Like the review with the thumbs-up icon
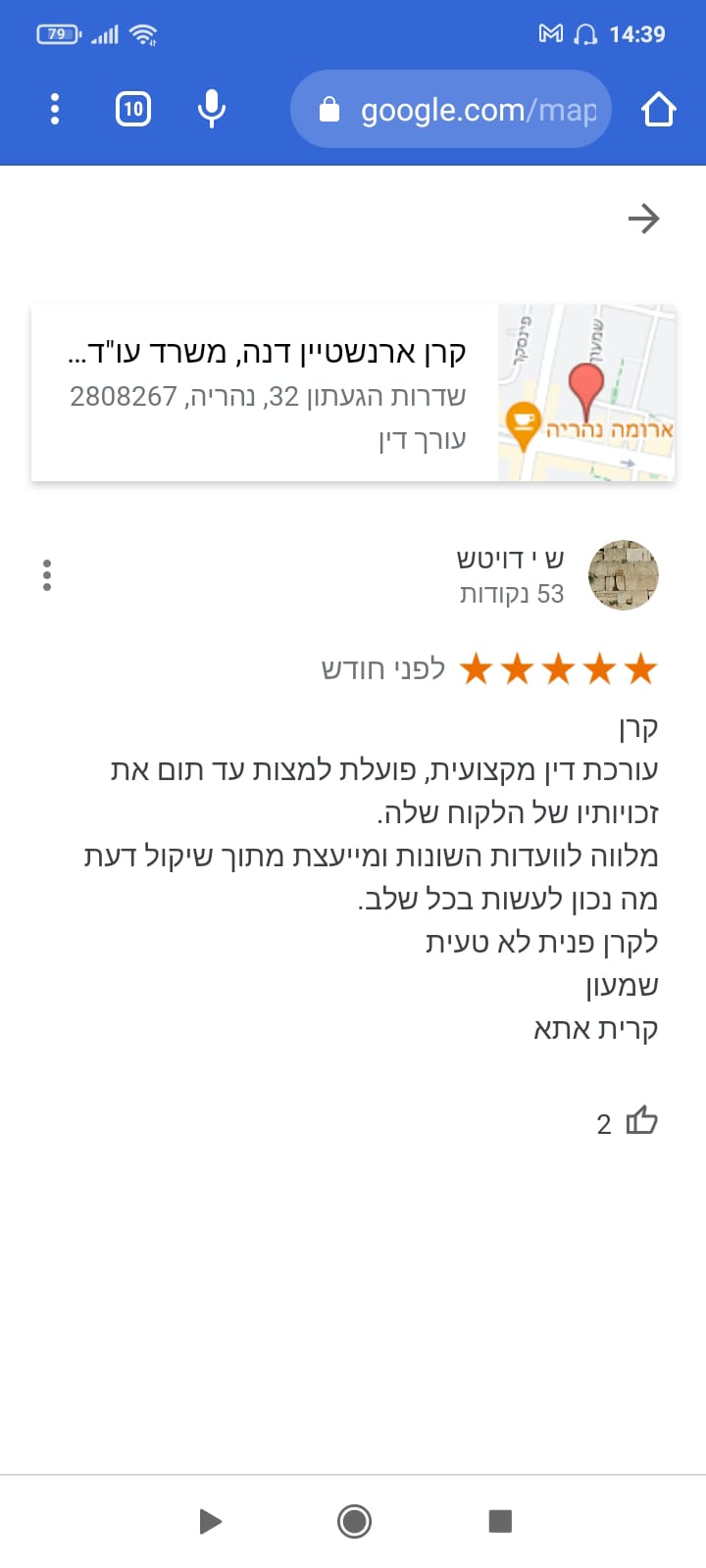This screenshot has width=706, height=1568. click(x=641, y=1120)
